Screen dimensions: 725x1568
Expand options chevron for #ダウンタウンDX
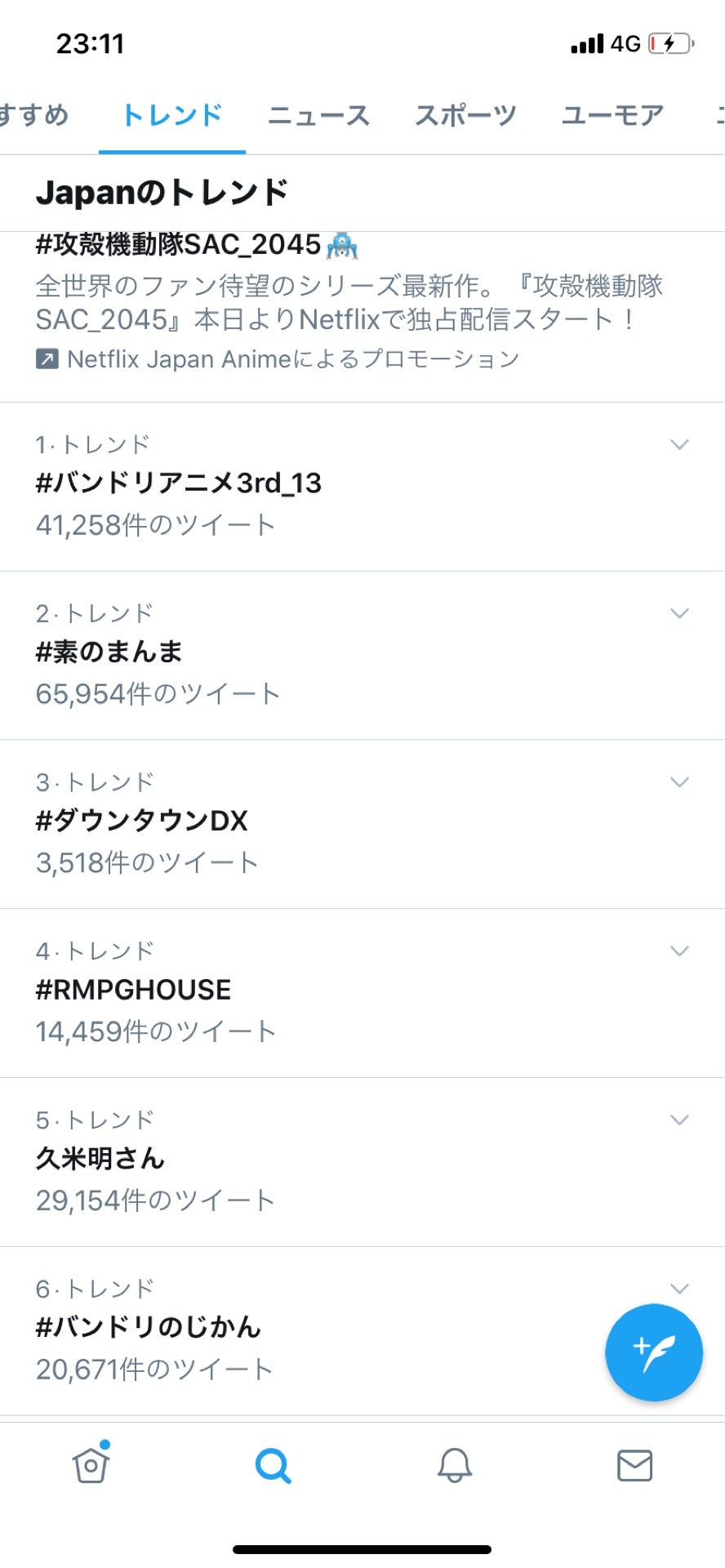click(x=679, y=782)
